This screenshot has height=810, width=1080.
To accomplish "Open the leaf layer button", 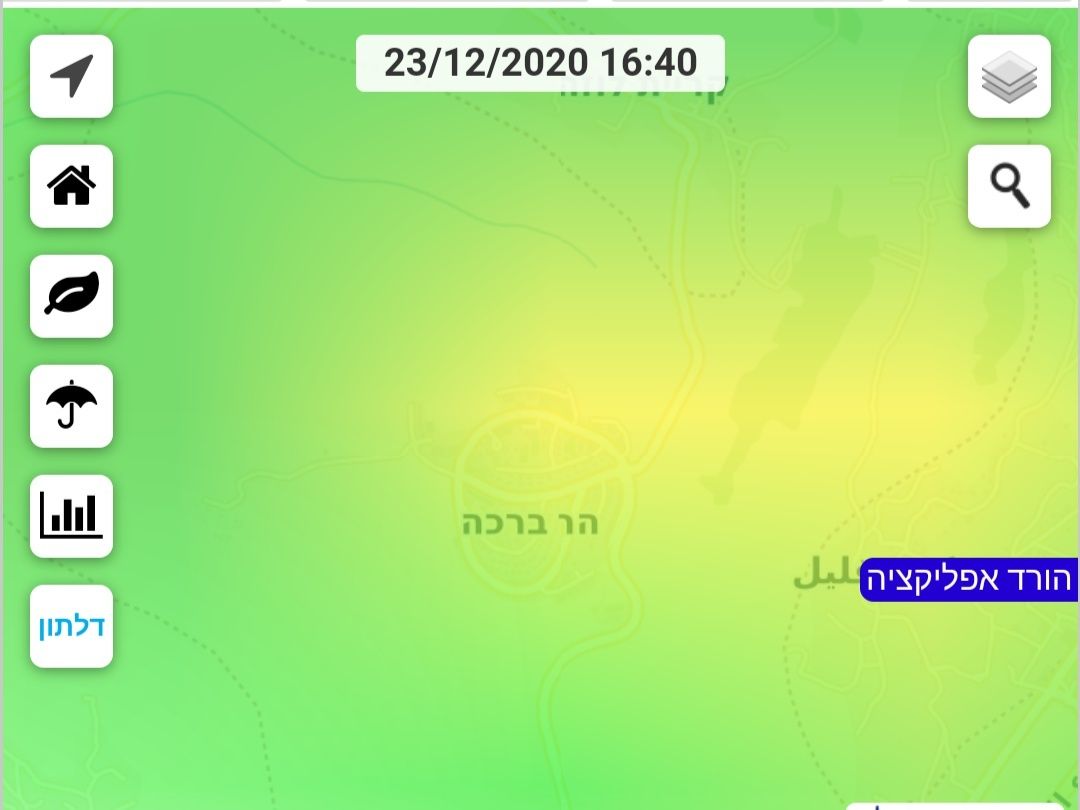I will (x=71, y=296).
